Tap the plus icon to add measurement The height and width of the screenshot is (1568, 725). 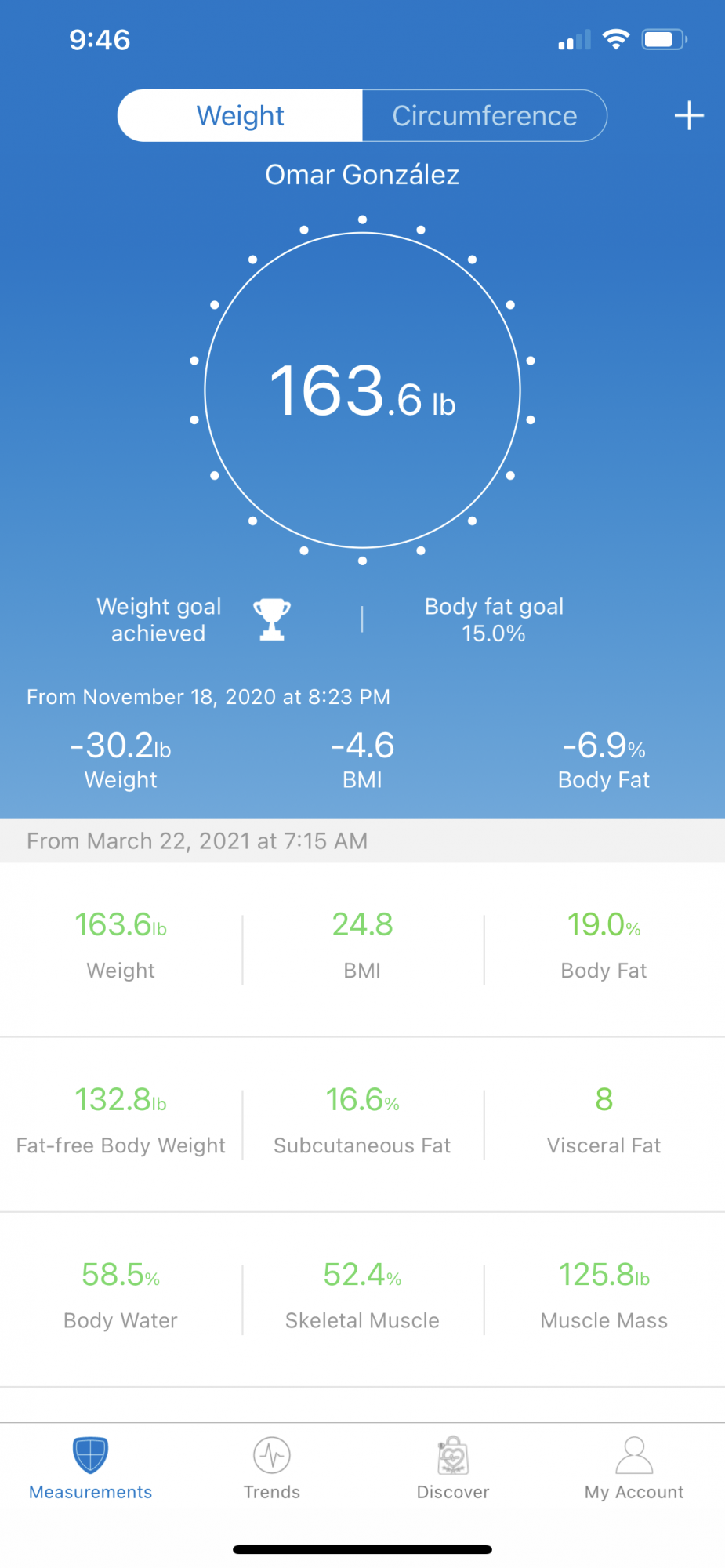[x=689, y=115]
